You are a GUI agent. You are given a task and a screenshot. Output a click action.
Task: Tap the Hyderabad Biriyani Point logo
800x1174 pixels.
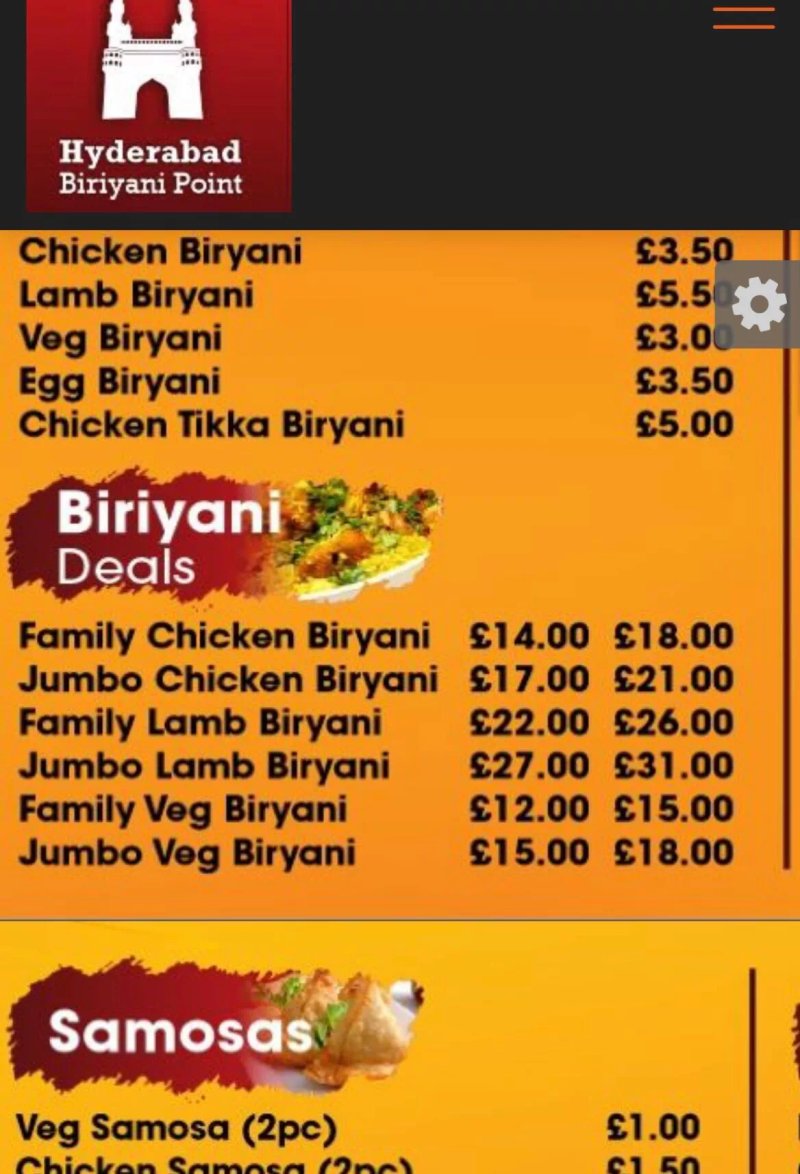(x=159, y=106)
